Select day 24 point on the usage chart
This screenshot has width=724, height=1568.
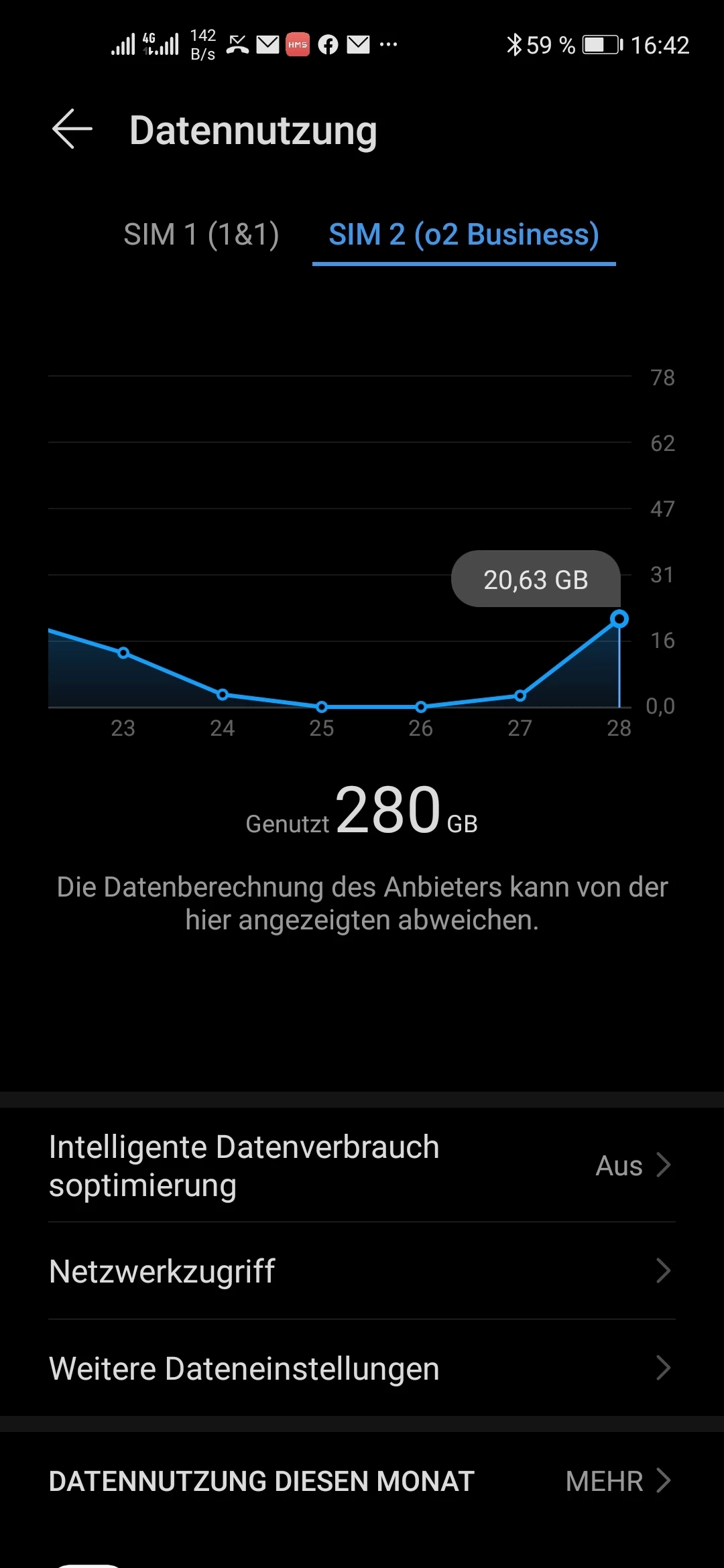tap(223, 694)
